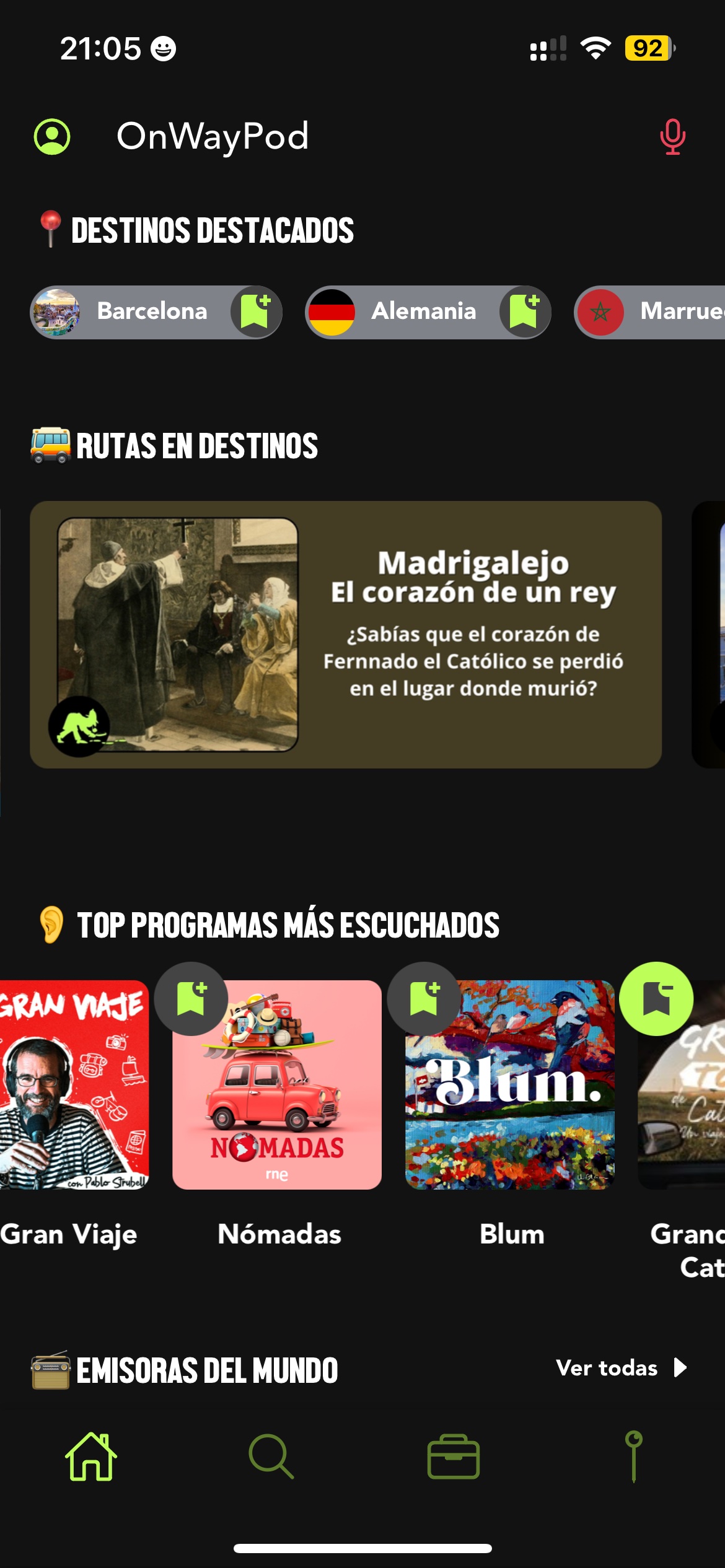Add bookmark for the Nómadas program

pos(424,998)
